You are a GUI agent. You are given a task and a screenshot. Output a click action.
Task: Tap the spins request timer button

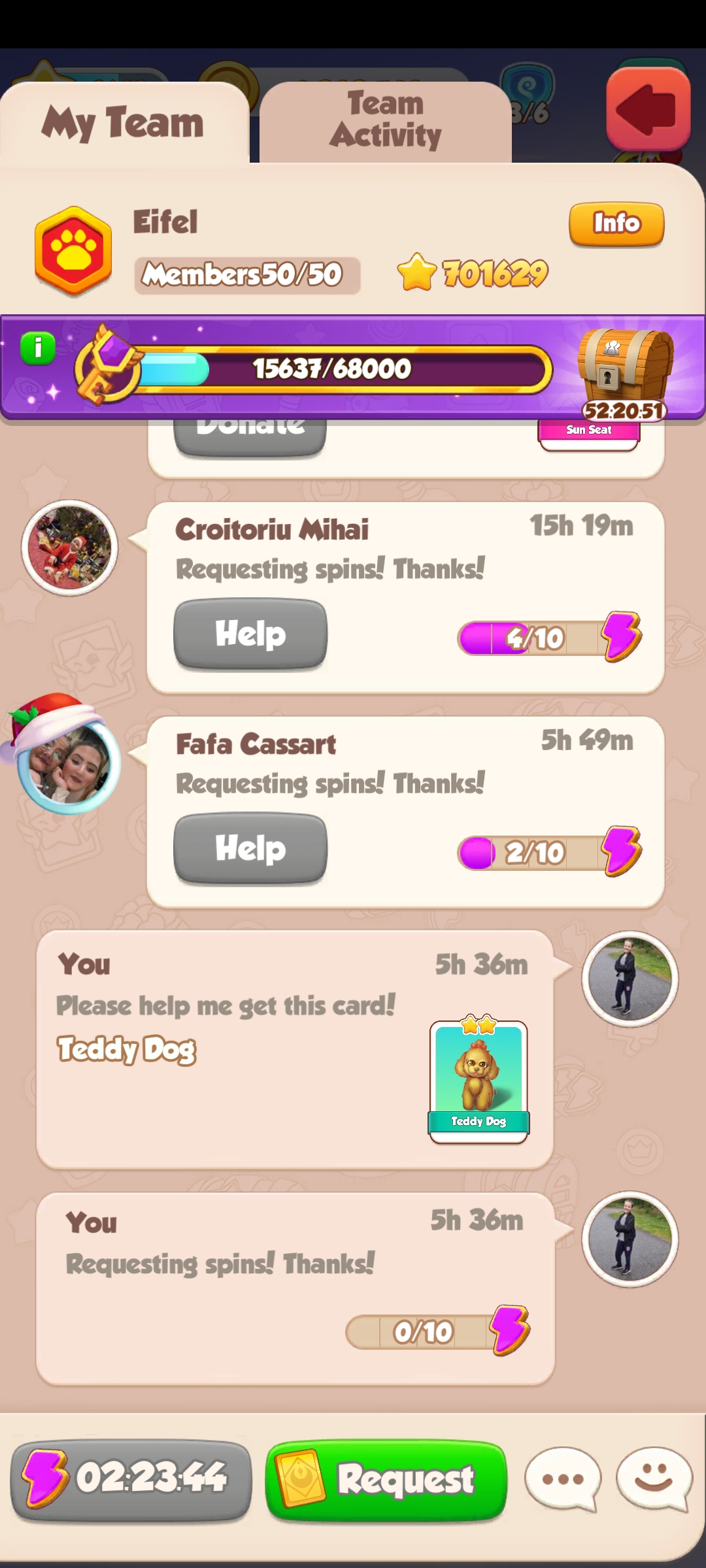[131, 1480]
